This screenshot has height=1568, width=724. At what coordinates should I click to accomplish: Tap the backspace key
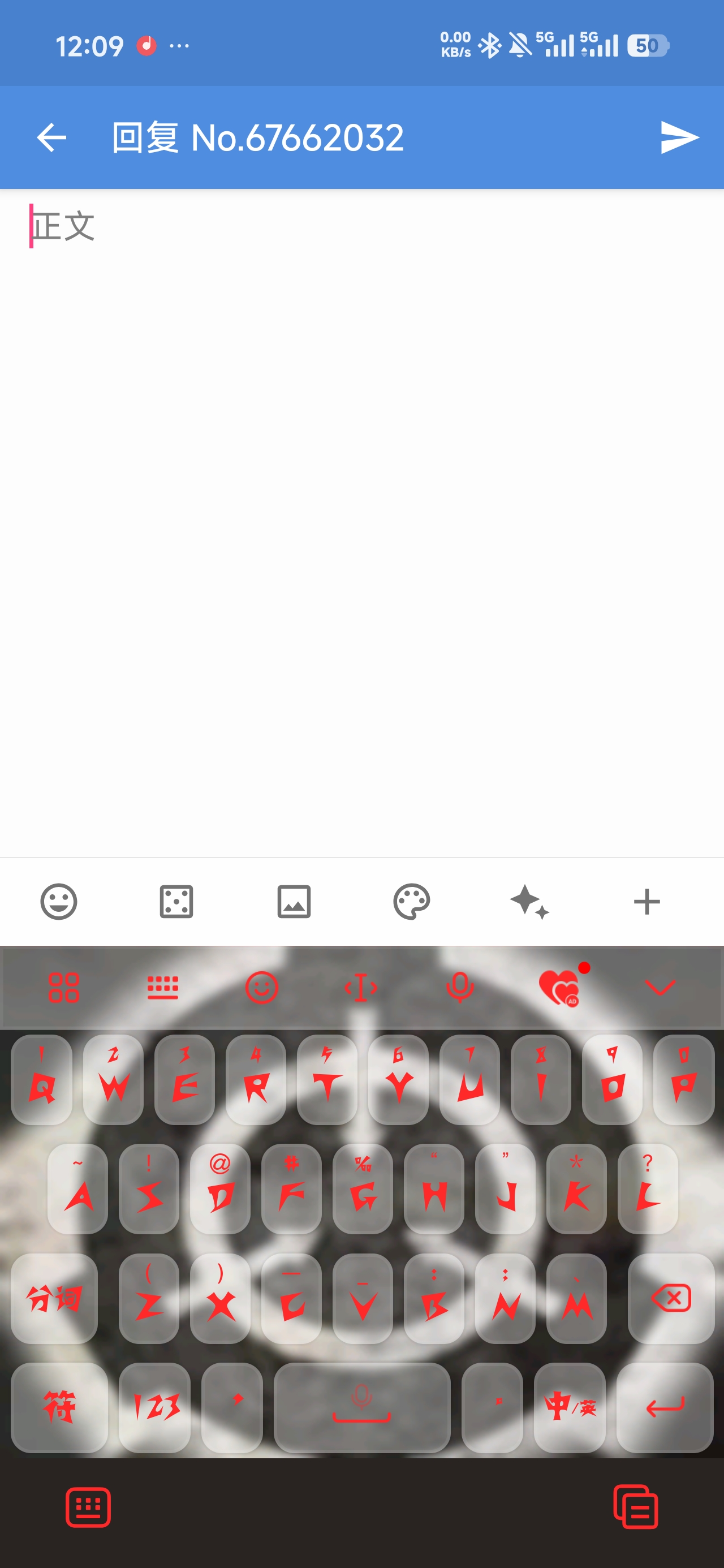[671, 1298]
